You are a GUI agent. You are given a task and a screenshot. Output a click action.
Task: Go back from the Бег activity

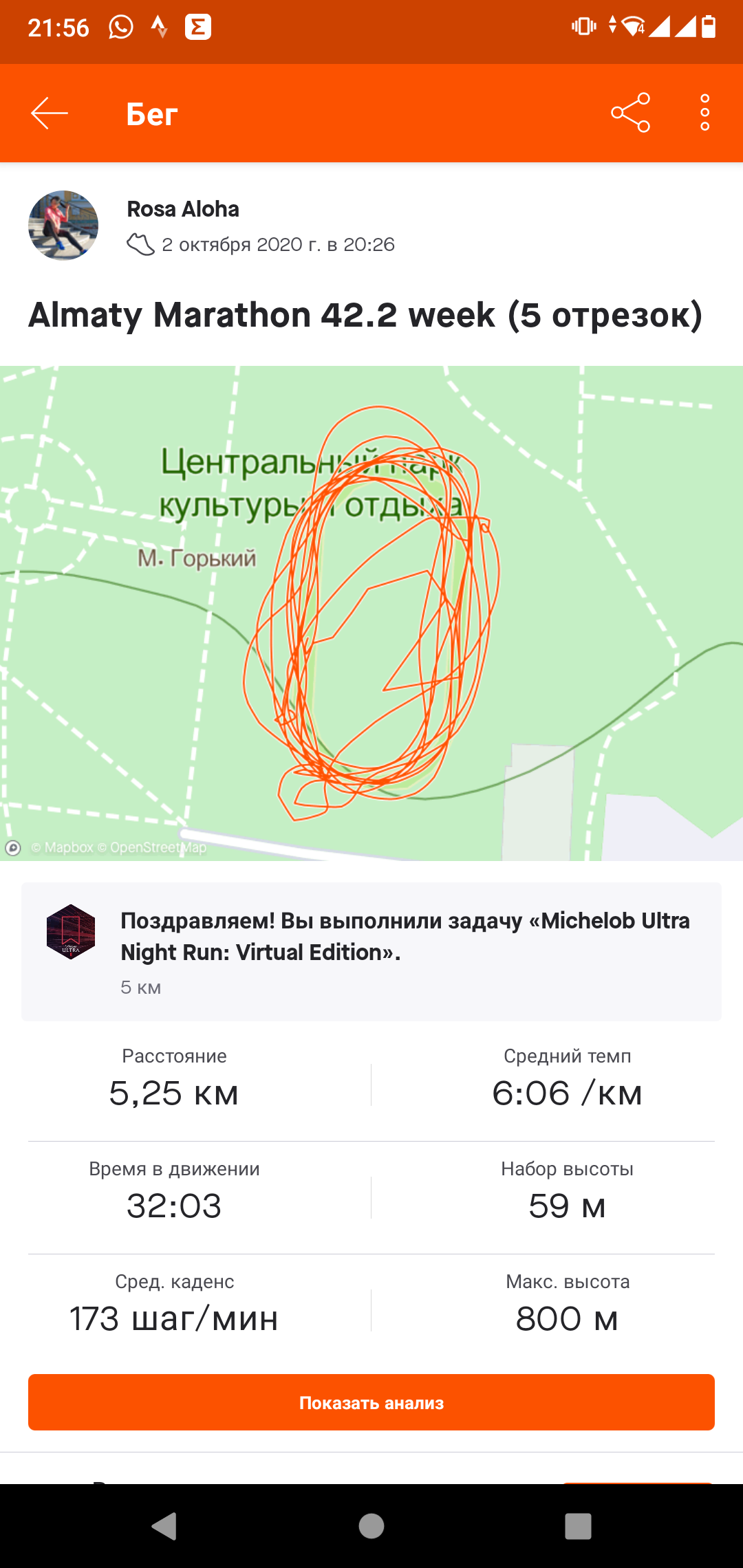50,113
